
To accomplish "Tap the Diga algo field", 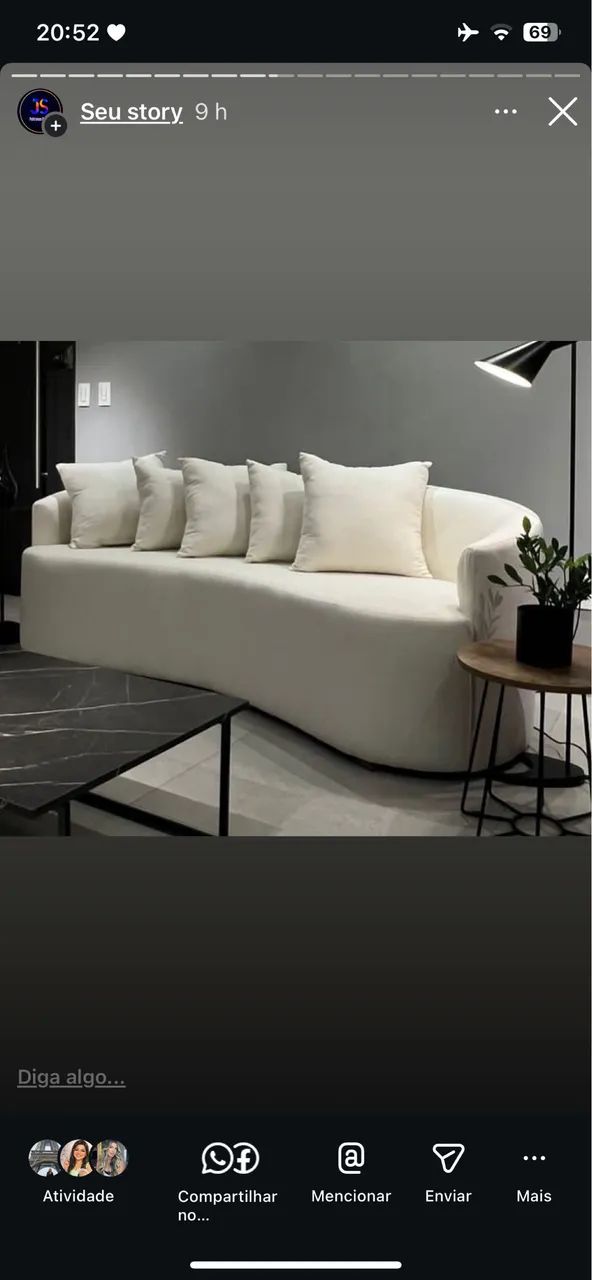I will pyautogui.click(x=71, y=1077).
